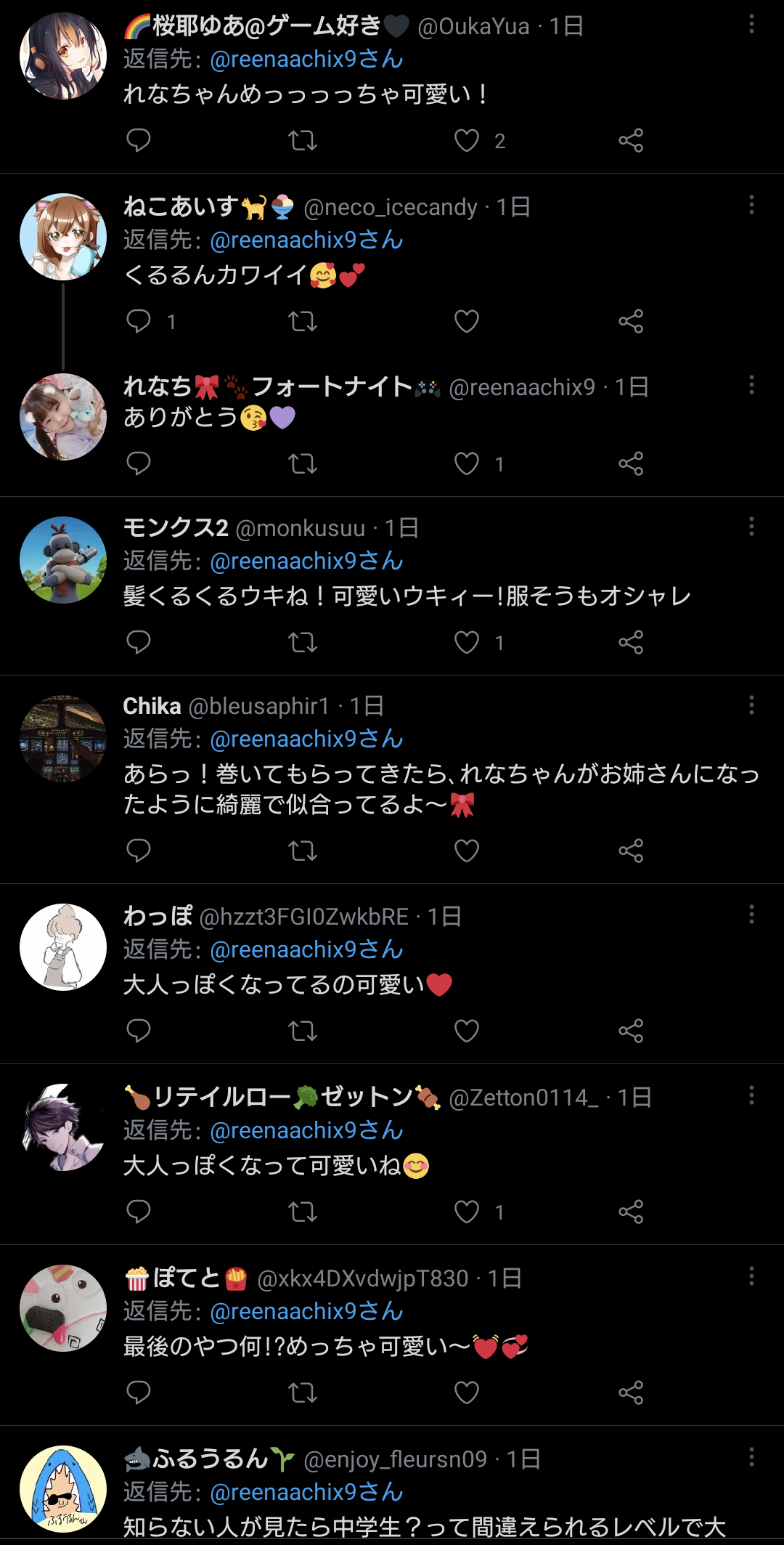Share わっぽ's reply

[x=631, y=1030]
